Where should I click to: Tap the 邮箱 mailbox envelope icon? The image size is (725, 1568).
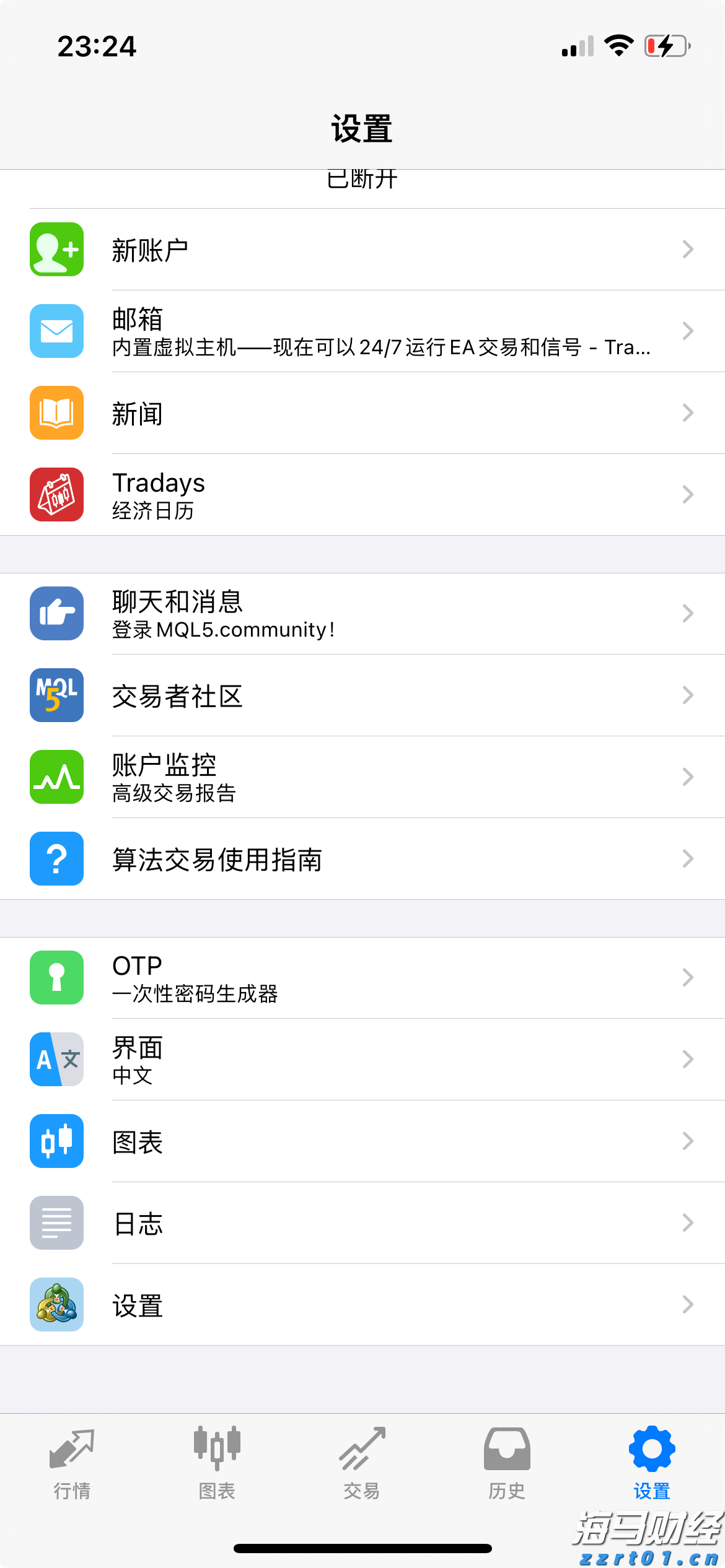click(x=56, y=331)
